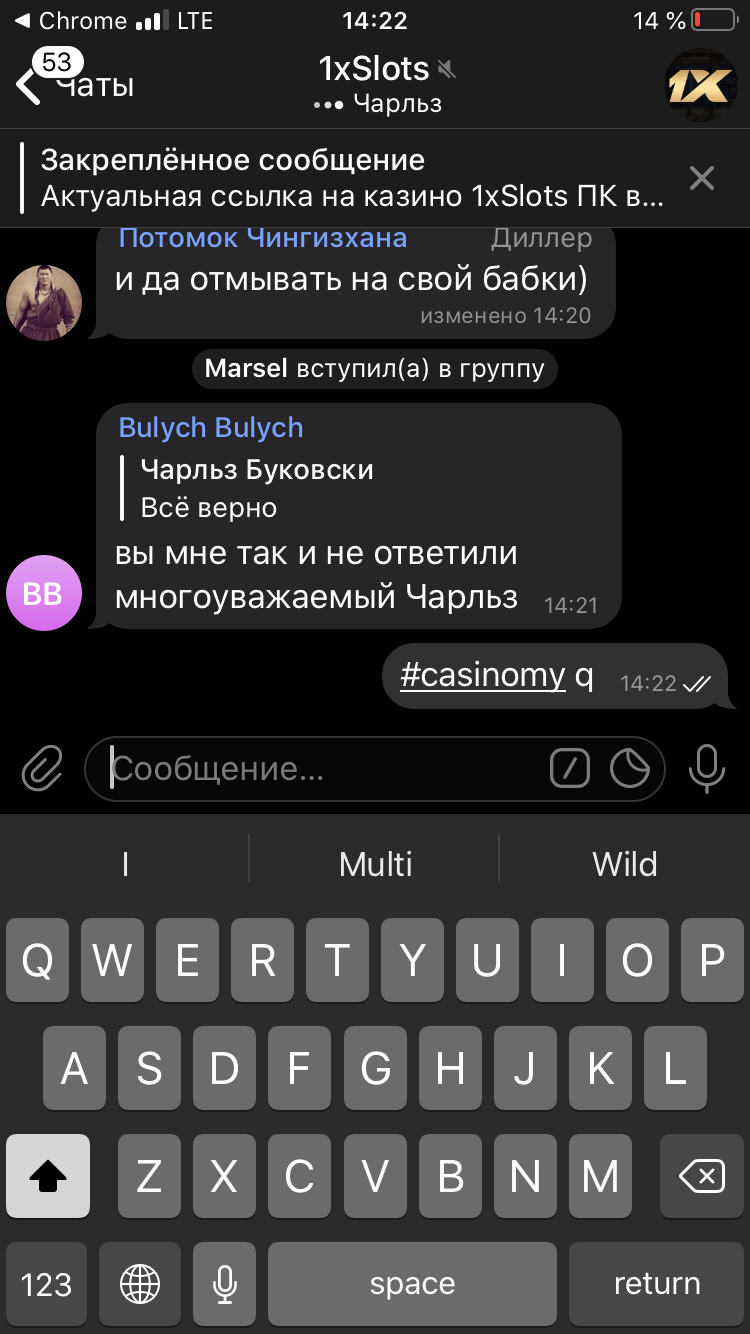Open the bot commands slash button
This screenshot has height=1334, width=750.
click(x=570, y=768)
